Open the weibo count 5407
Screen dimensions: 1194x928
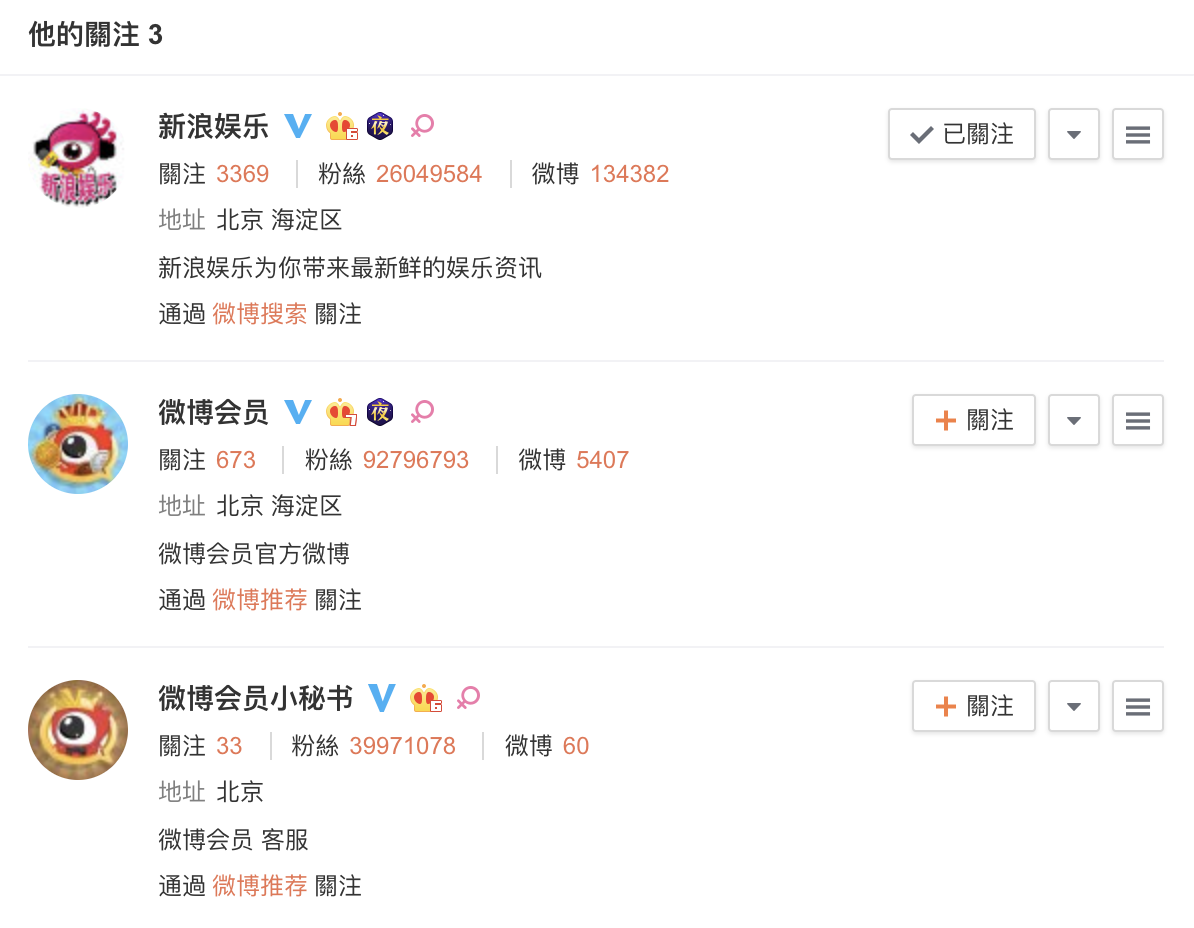[602, 460]
